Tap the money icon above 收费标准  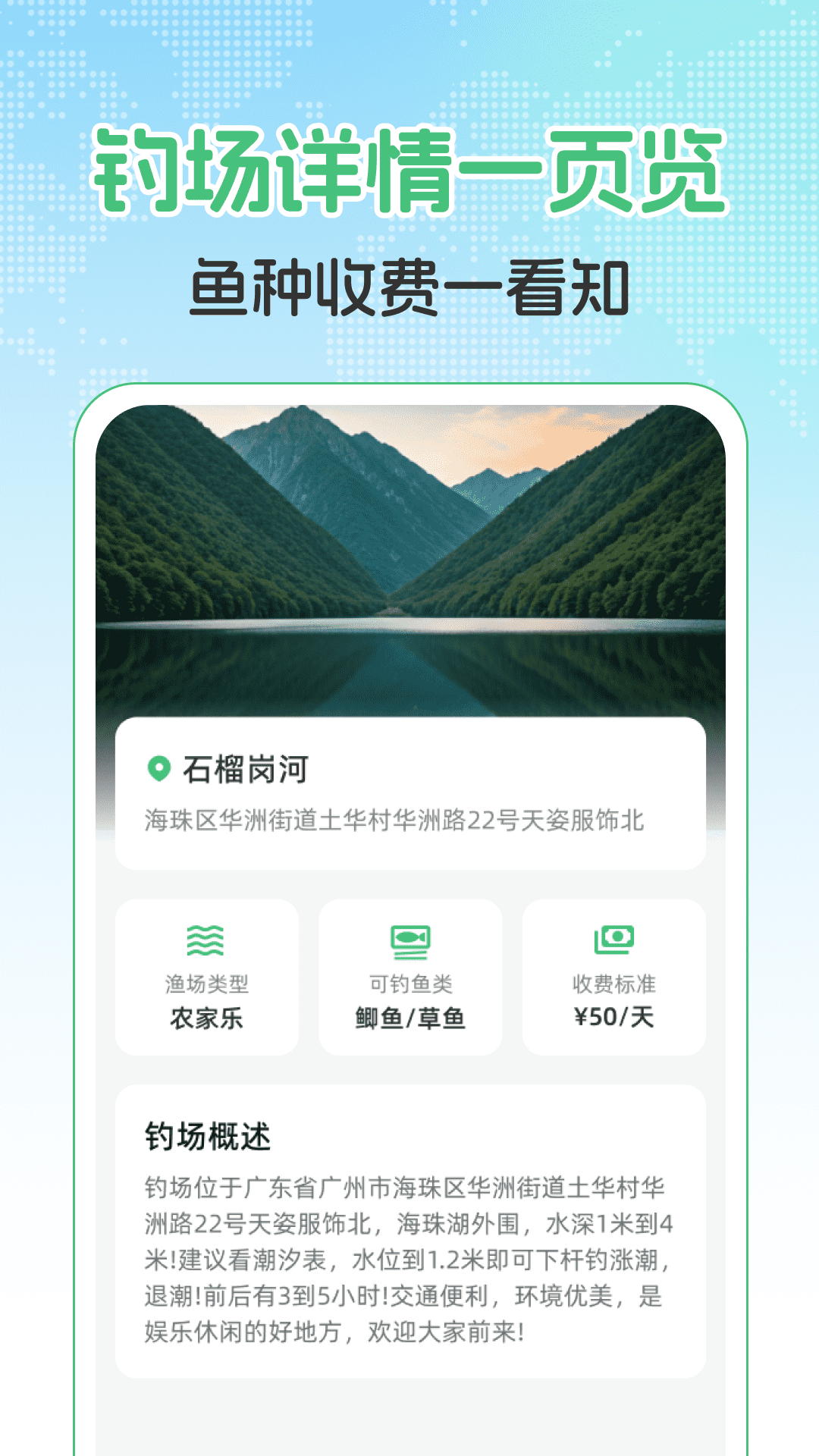[614, 939]
